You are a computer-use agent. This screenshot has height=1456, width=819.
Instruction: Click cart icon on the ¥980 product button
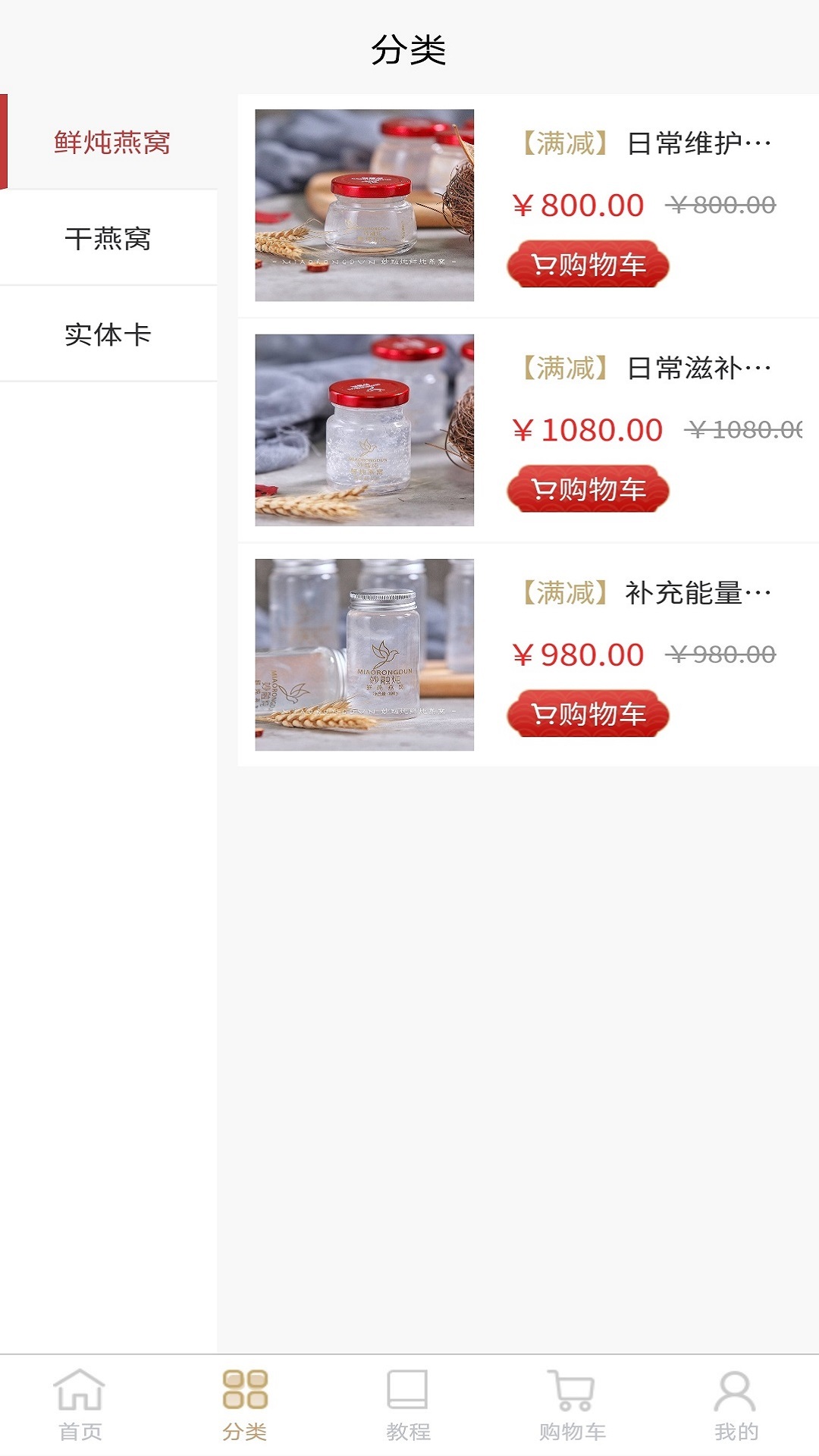point(545,712)
